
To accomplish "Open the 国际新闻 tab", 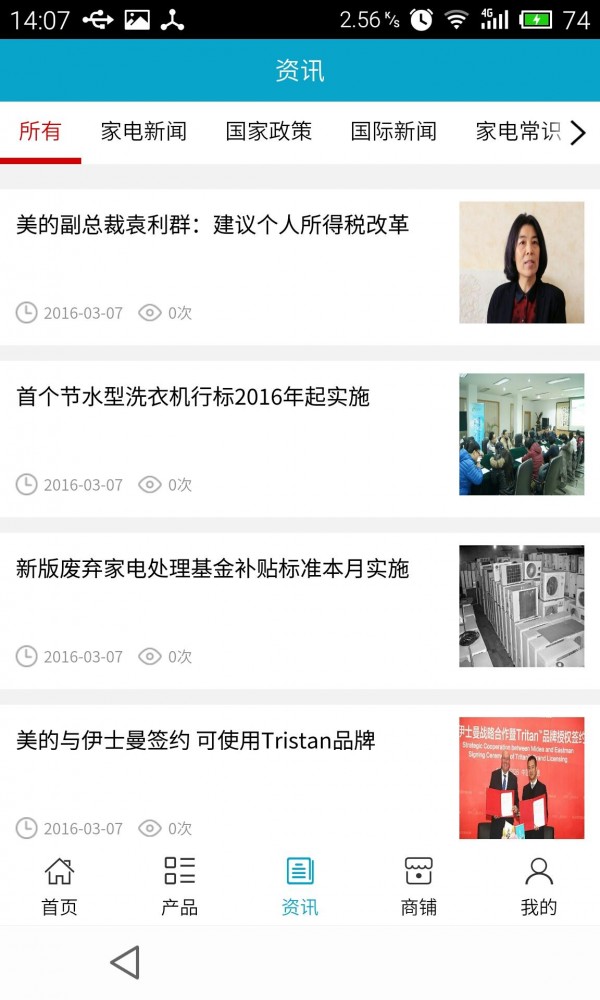I will 393,131.
